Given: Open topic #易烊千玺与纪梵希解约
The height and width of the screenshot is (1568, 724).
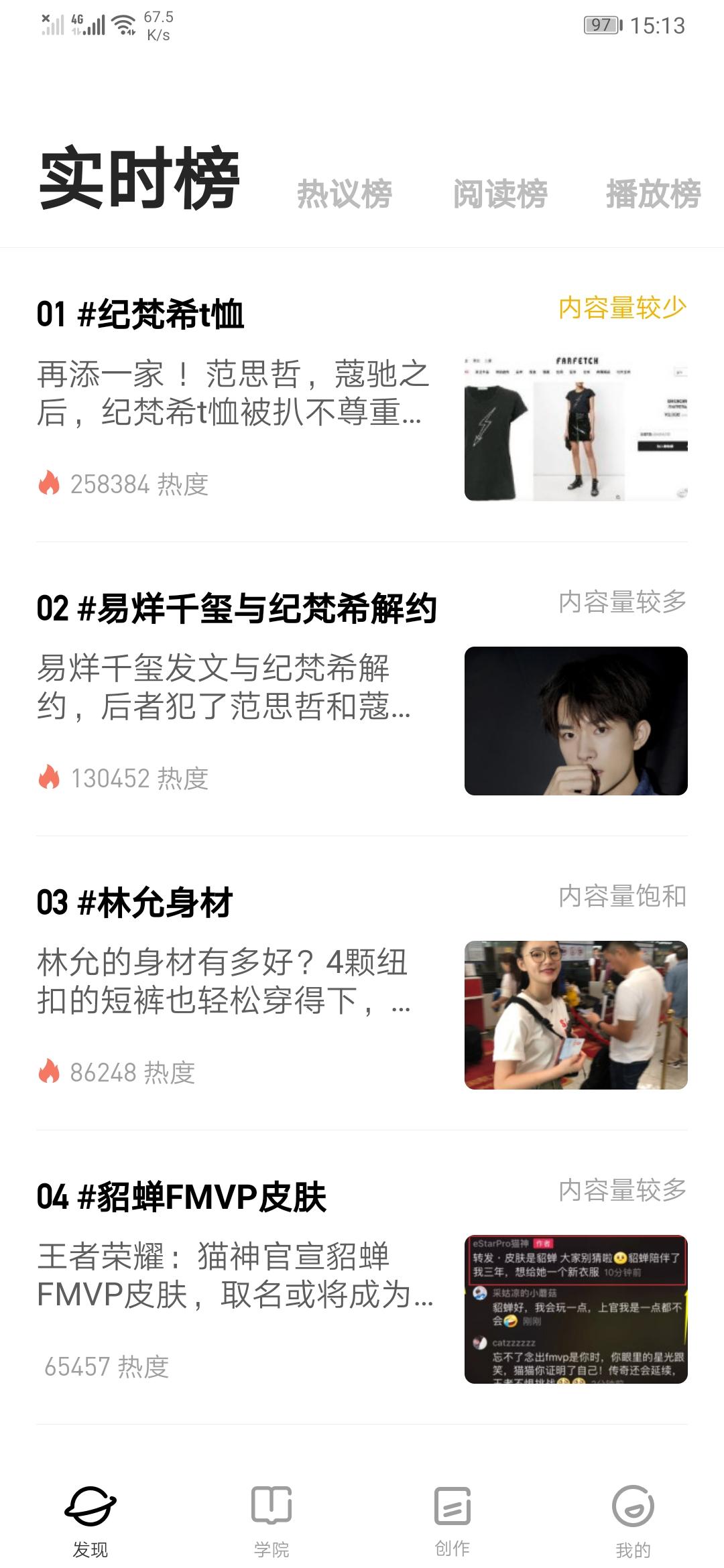Looking at the screenshot, I should pos(238,606).
